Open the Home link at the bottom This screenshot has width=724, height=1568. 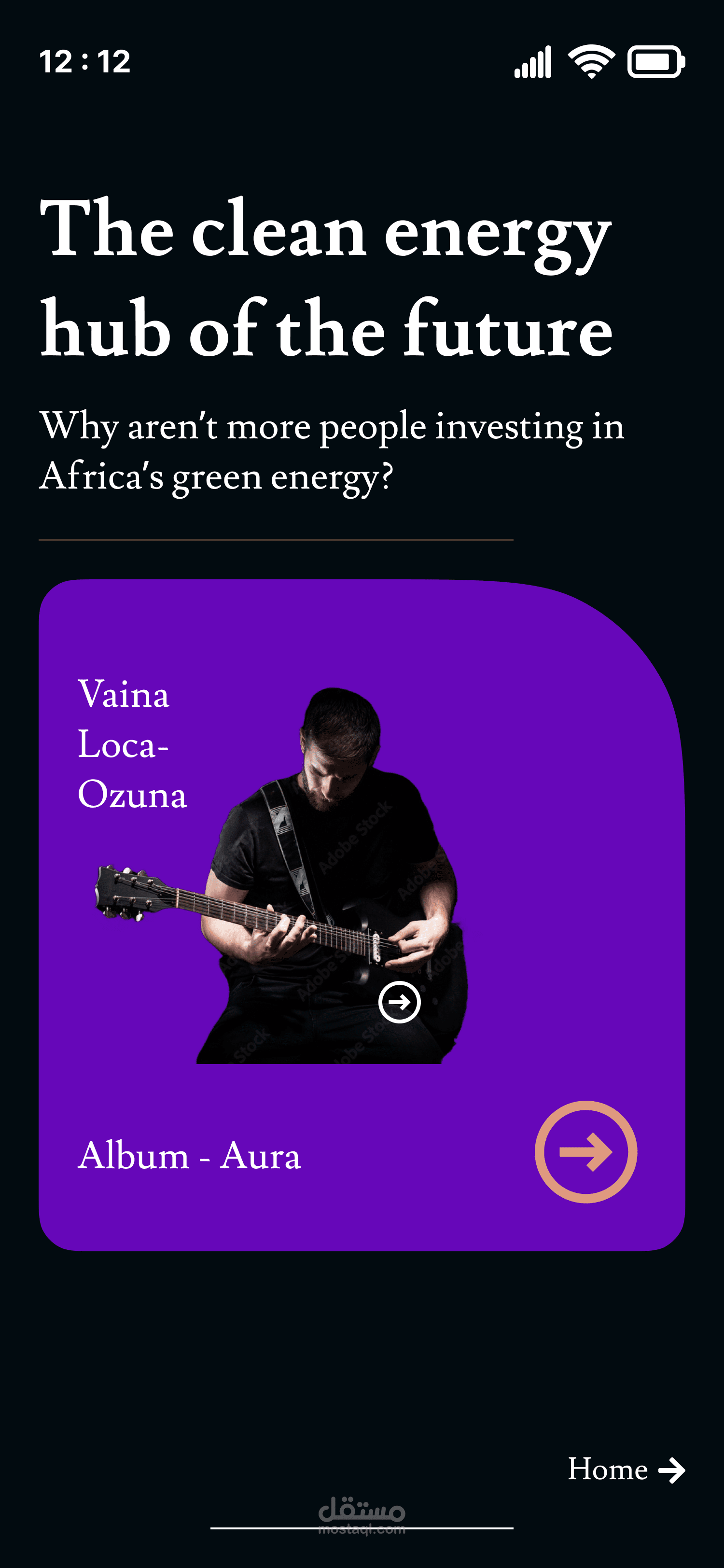point(626,1470)
